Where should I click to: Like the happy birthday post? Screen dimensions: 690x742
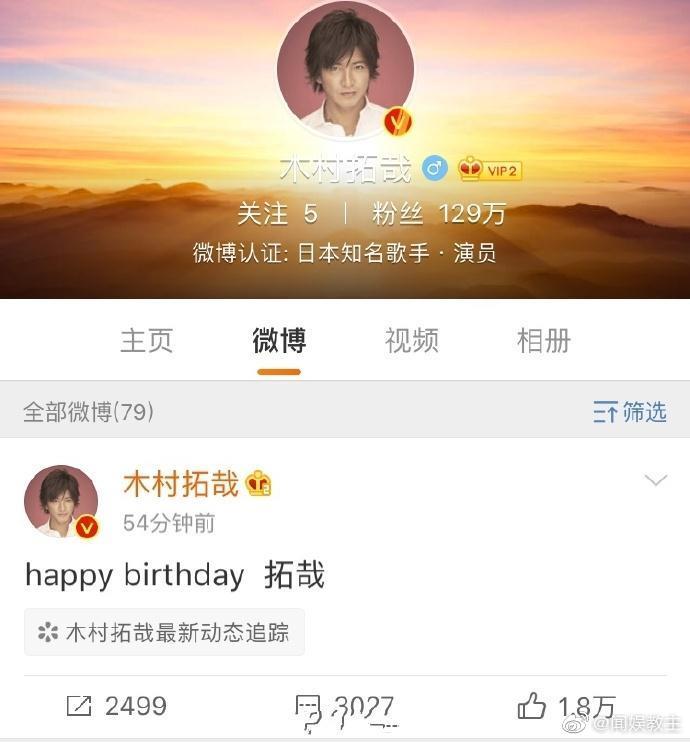[x=566, y=707]
